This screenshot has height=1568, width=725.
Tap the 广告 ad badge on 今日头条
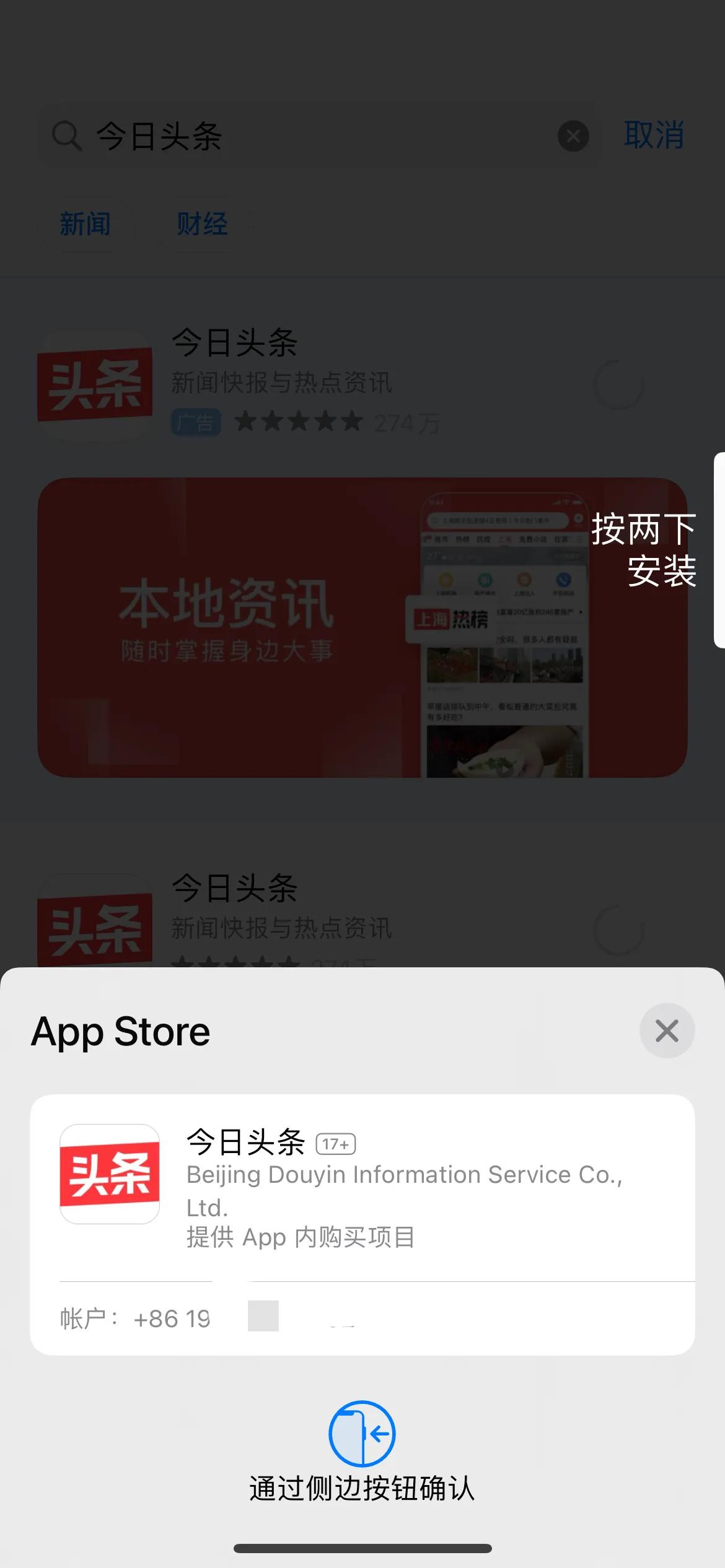tap(196, 422)
